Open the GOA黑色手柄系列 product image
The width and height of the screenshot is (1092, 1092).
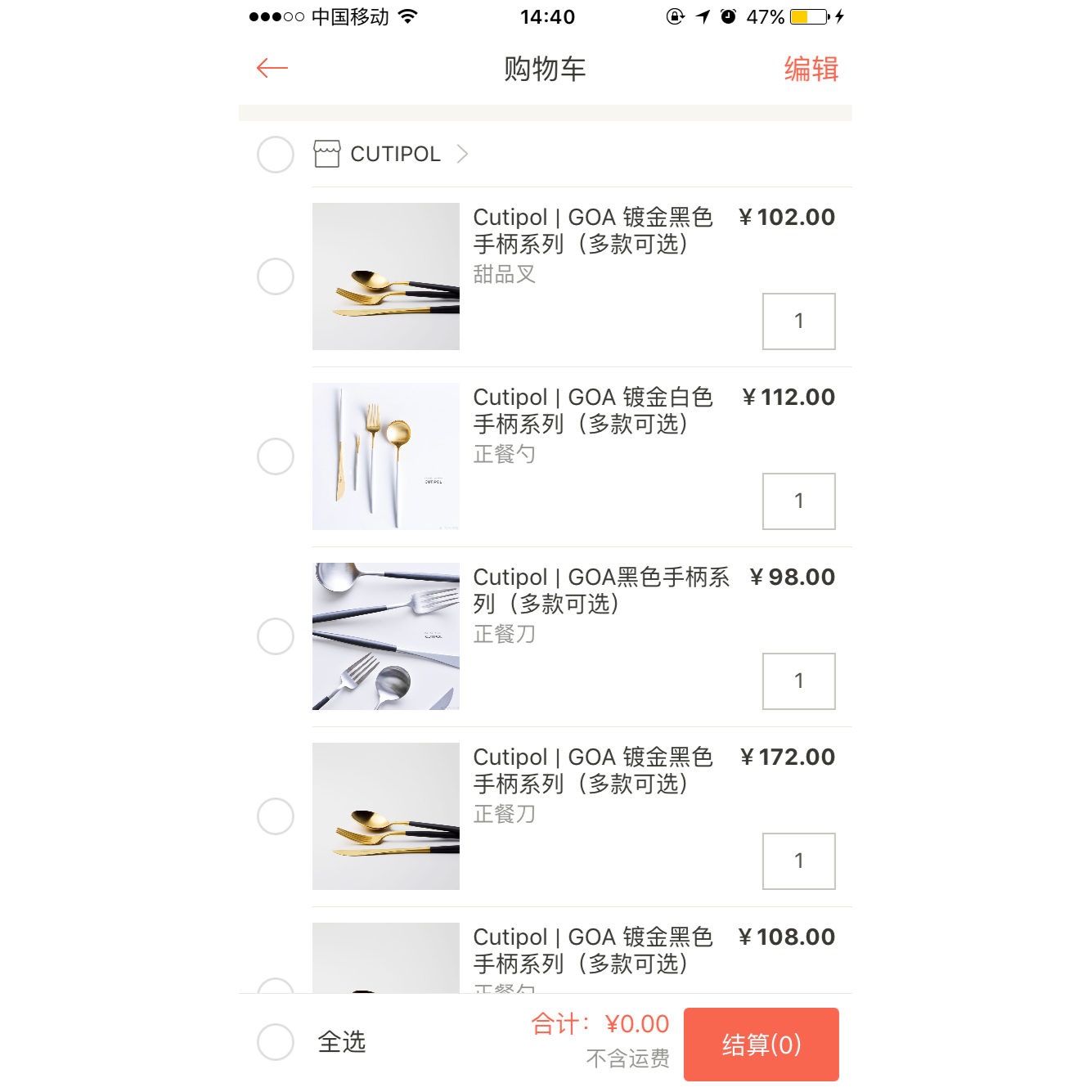pyautogui.click(x=386, y=636)
